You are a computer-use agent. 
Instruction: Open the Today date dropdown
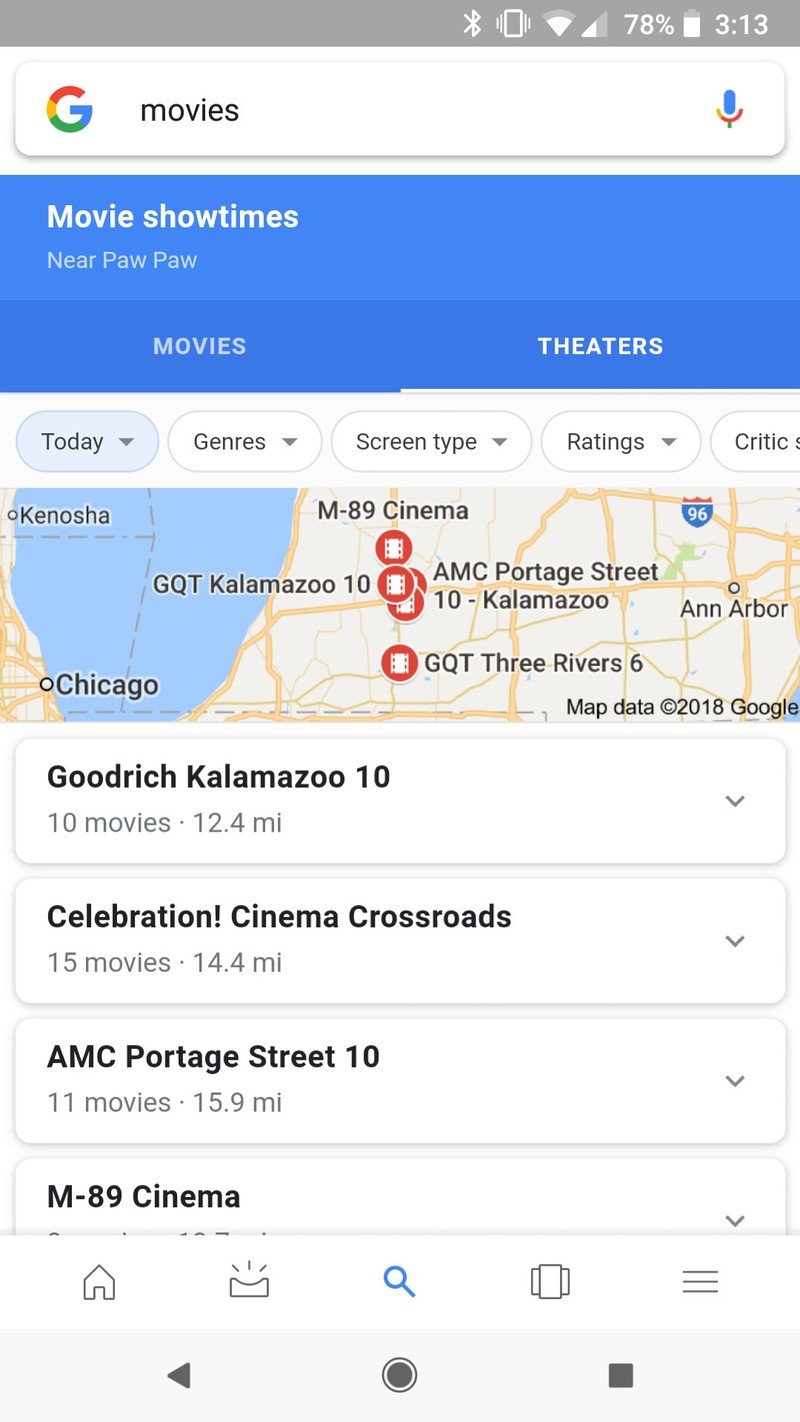point(88,441)
